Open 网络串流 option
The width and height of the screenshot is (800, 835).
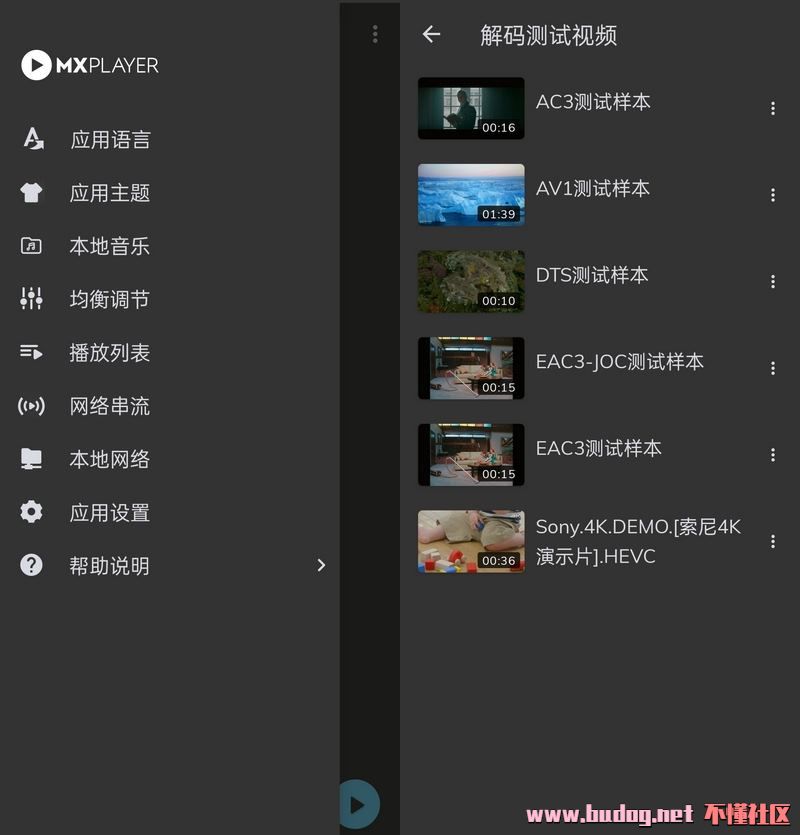pos(110,406)
